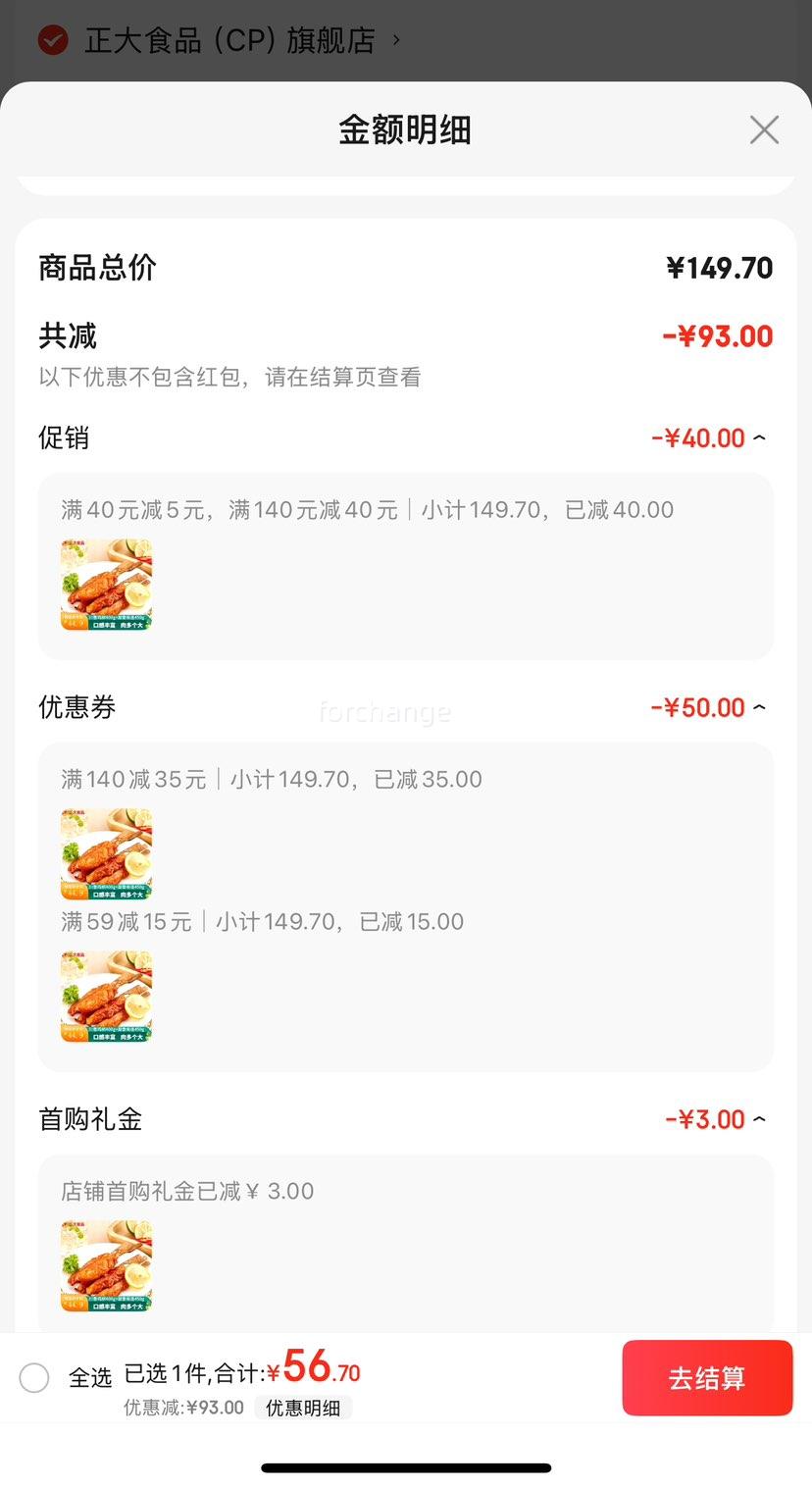Tick the 全选 checkbox
The image size is (812, 1488).
[x=34, y=1378]
